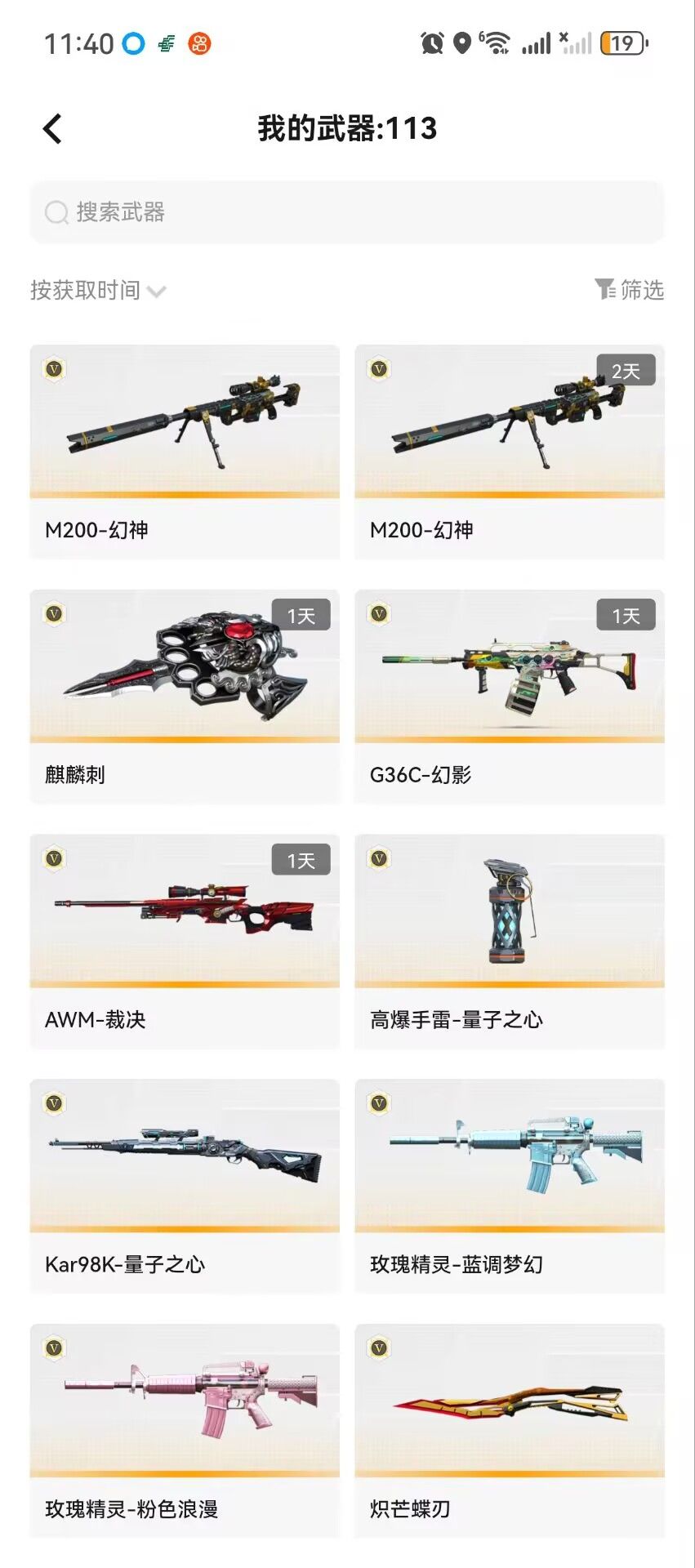Open the M200-幻神 card with 2天 badge
The image size is (695, 1568).
(509, 452)
